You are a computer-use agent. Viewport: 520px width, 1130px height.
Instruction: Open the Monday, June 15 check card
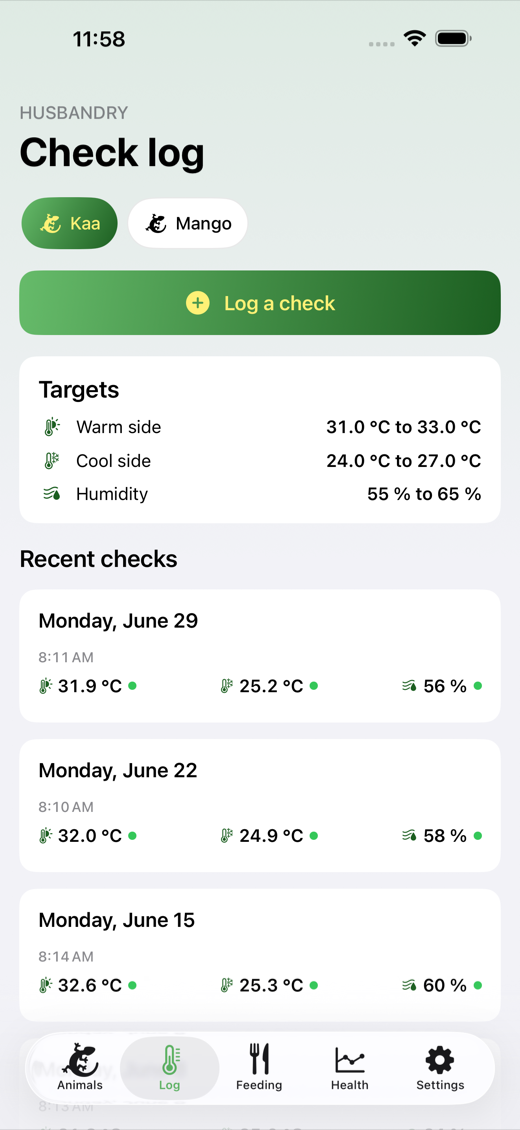coord(260,955)
